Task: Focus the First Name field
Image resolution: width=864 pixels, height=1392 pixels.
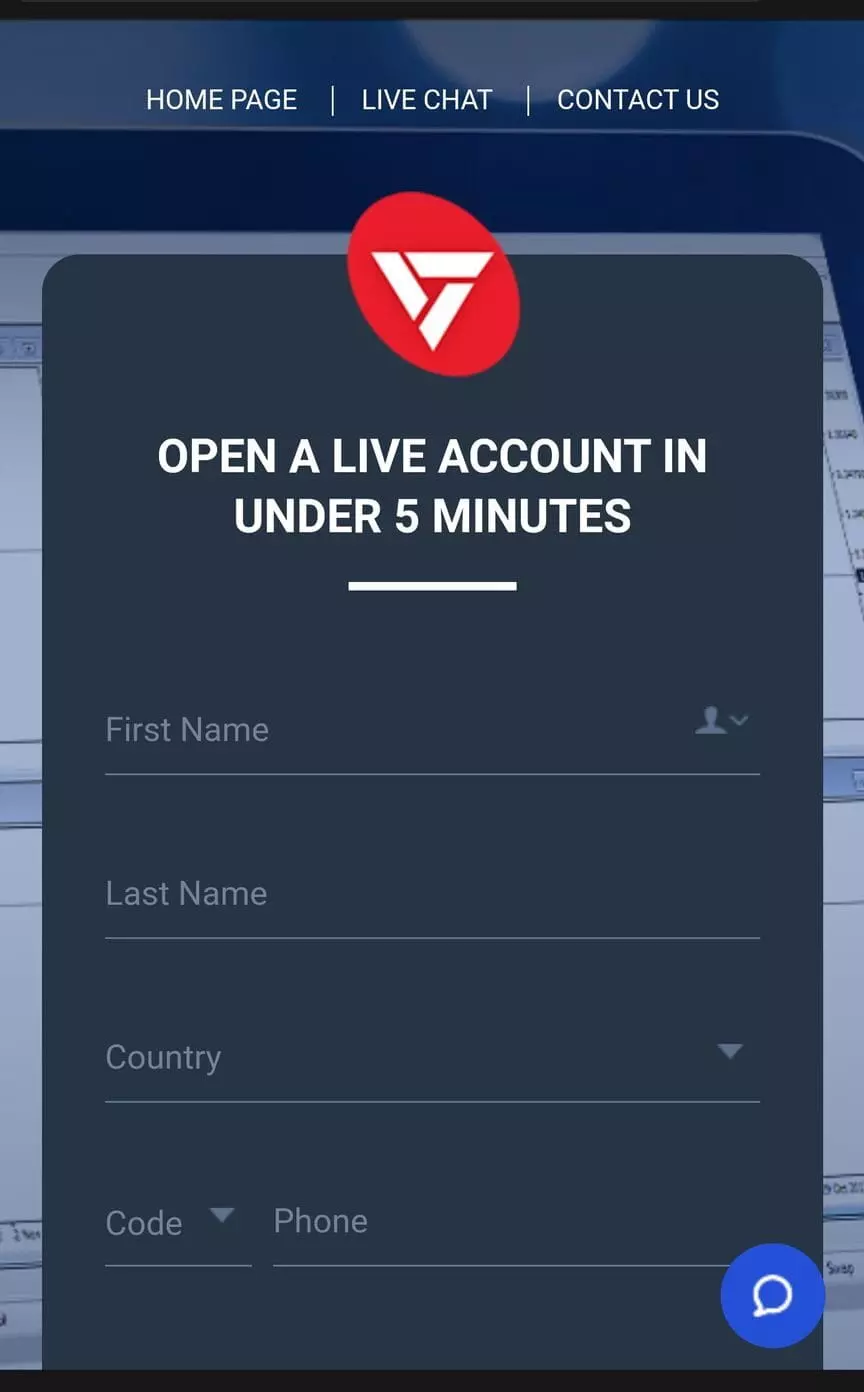Action: coord(432,730)
